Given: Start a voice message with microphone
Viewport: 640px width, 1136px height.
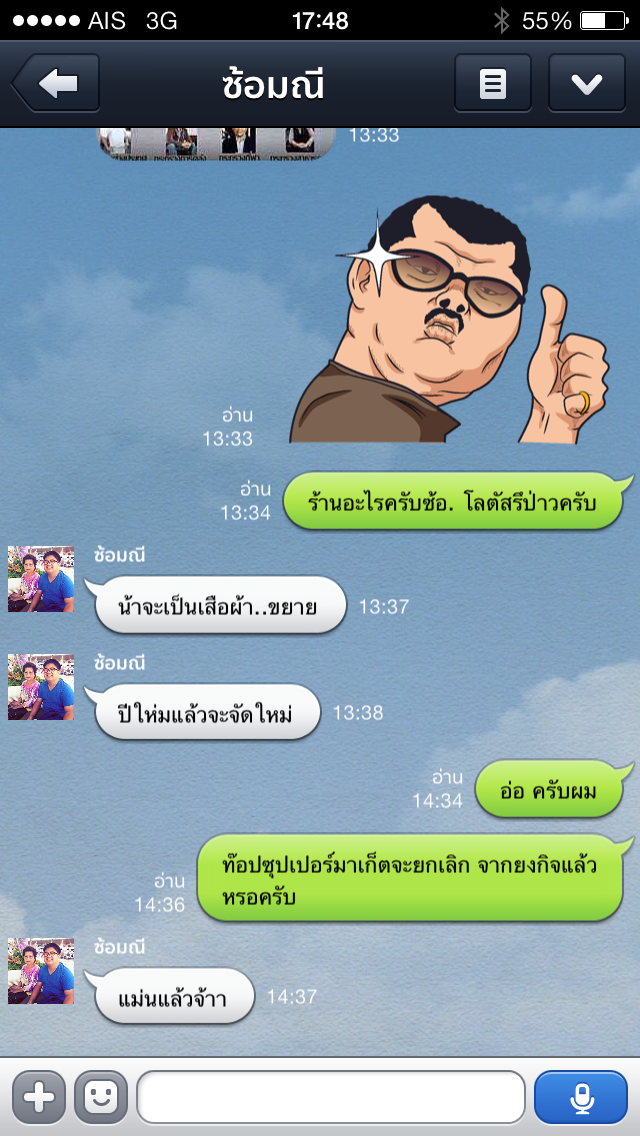Looking at the screenshot, I should click(x=581, y=1097).
